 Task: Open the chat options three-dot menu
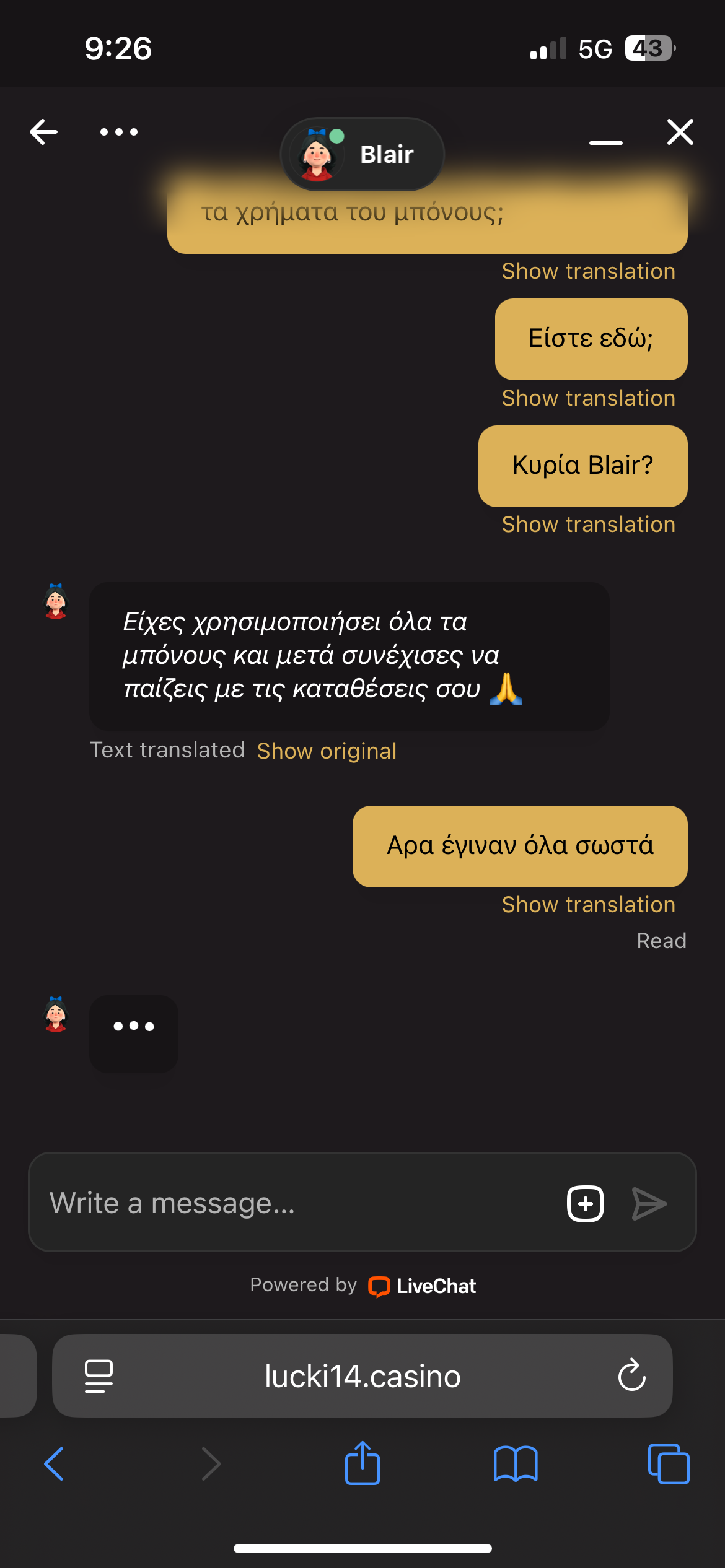click(119, 132)
